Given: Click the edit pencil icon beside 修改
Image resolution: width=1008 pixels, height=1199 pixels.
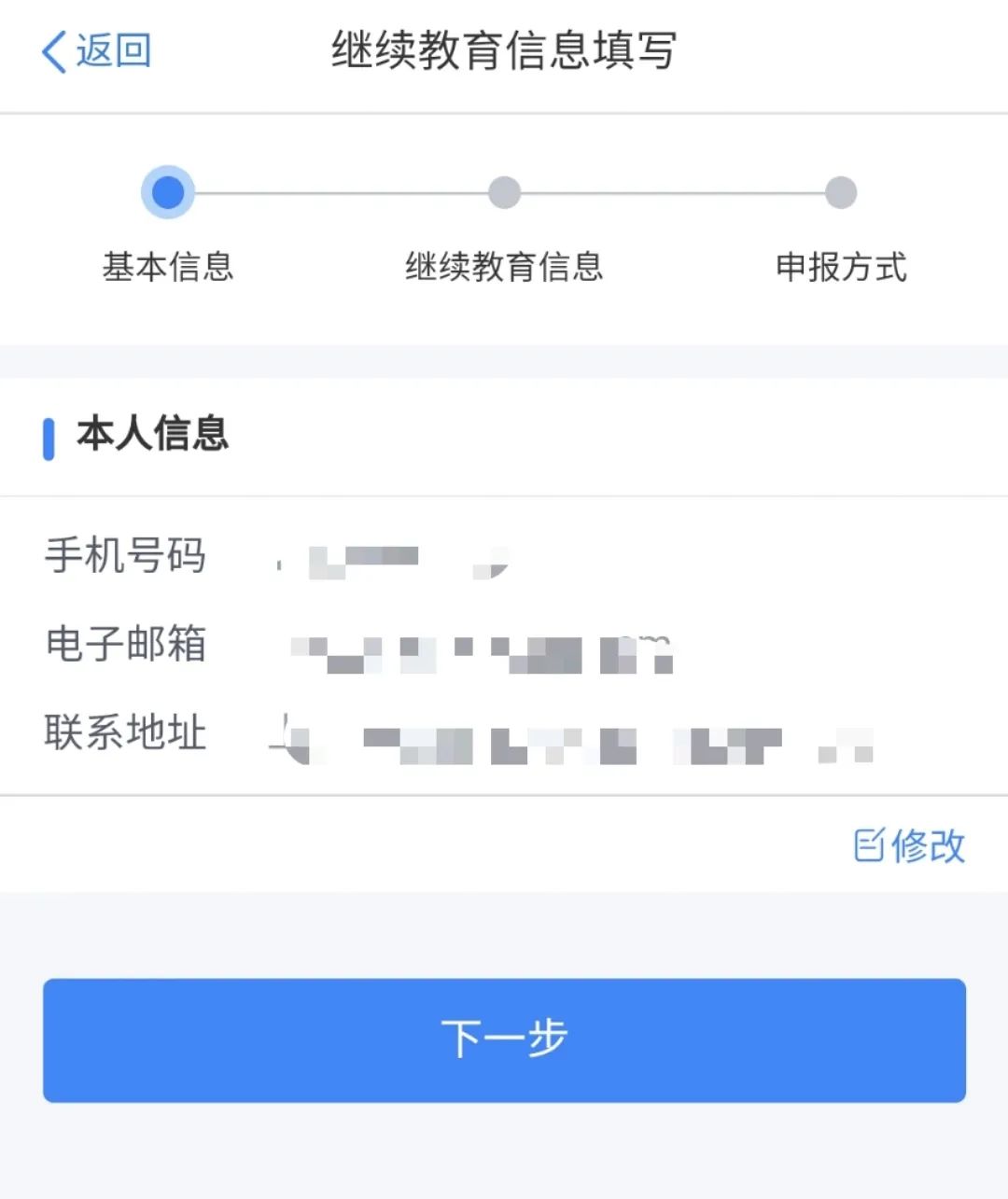Looking at the screenshot, I should pyautogui.click(x=869, y=847).
